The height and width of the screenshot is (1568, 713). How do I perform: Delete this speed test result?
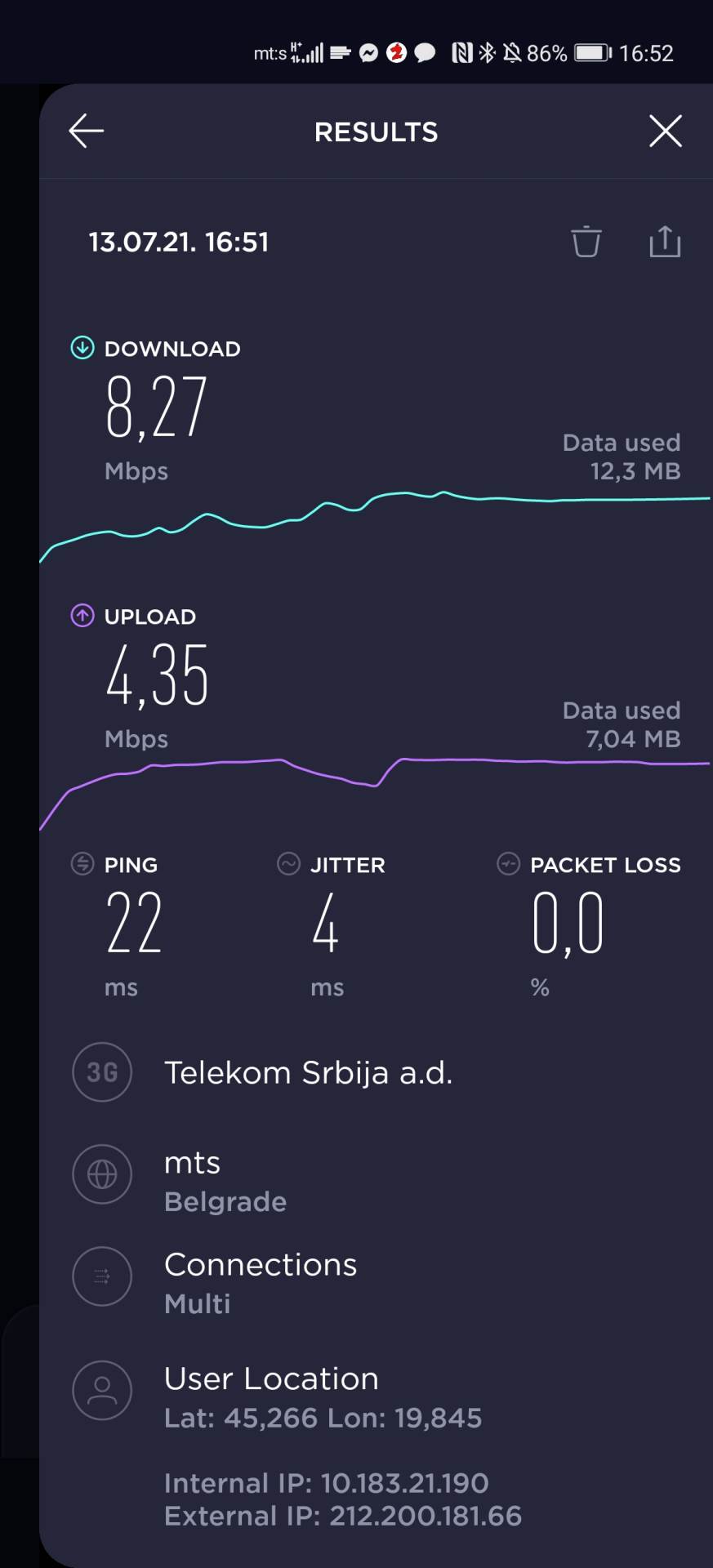(586, 242)
